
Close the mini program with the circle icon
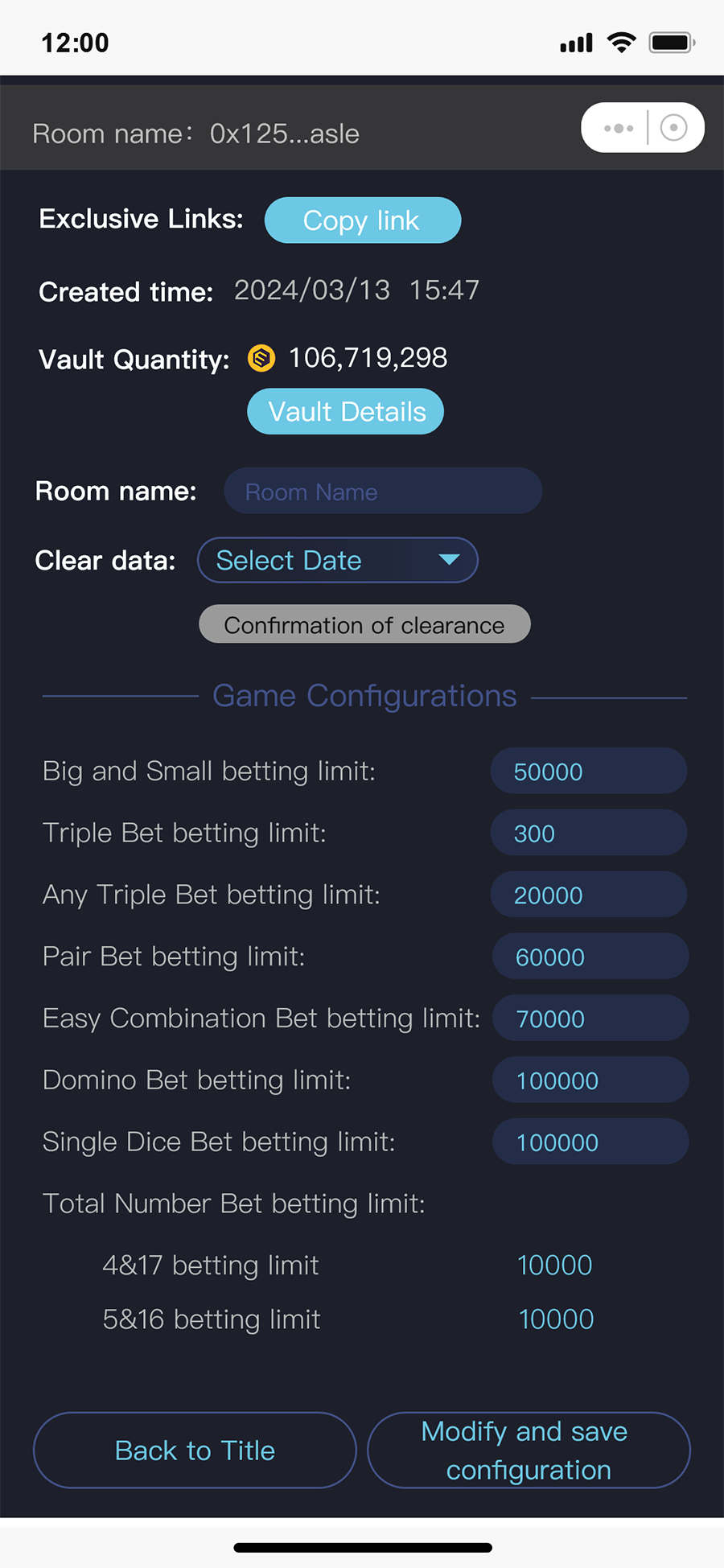[673, 128]
